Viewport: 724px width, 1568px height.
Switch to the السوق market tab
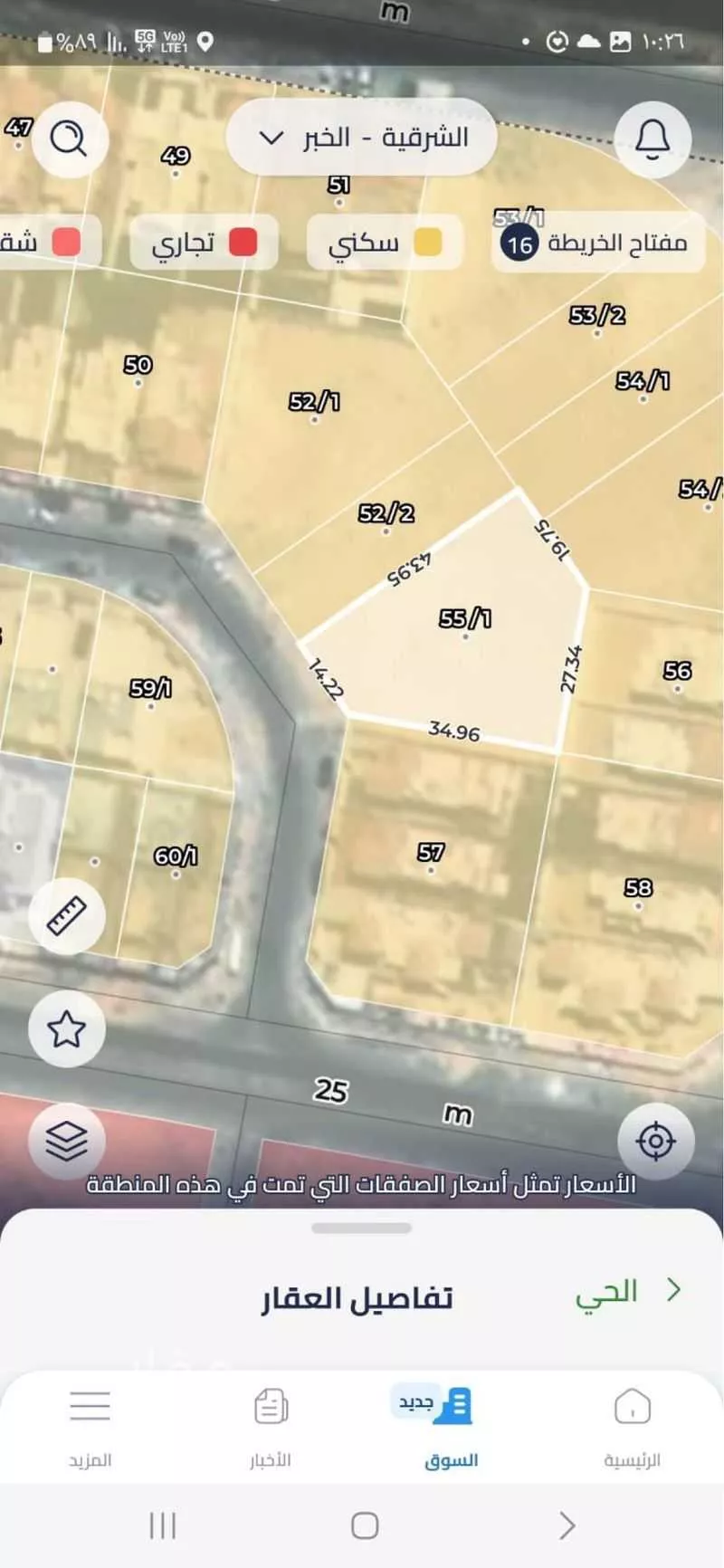[451, 1423]
